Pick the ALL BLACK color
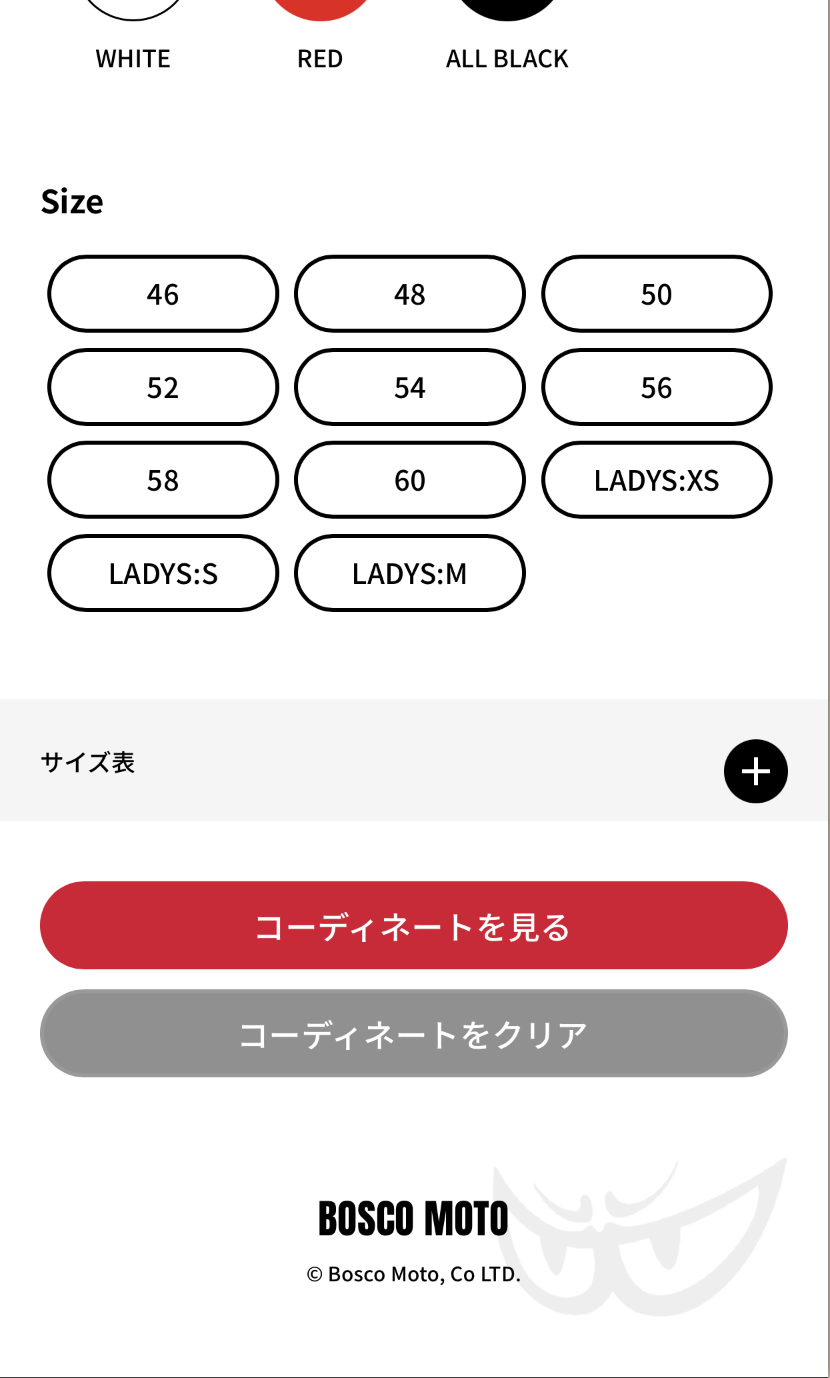 pyautogui.click(x=507, y=8)
